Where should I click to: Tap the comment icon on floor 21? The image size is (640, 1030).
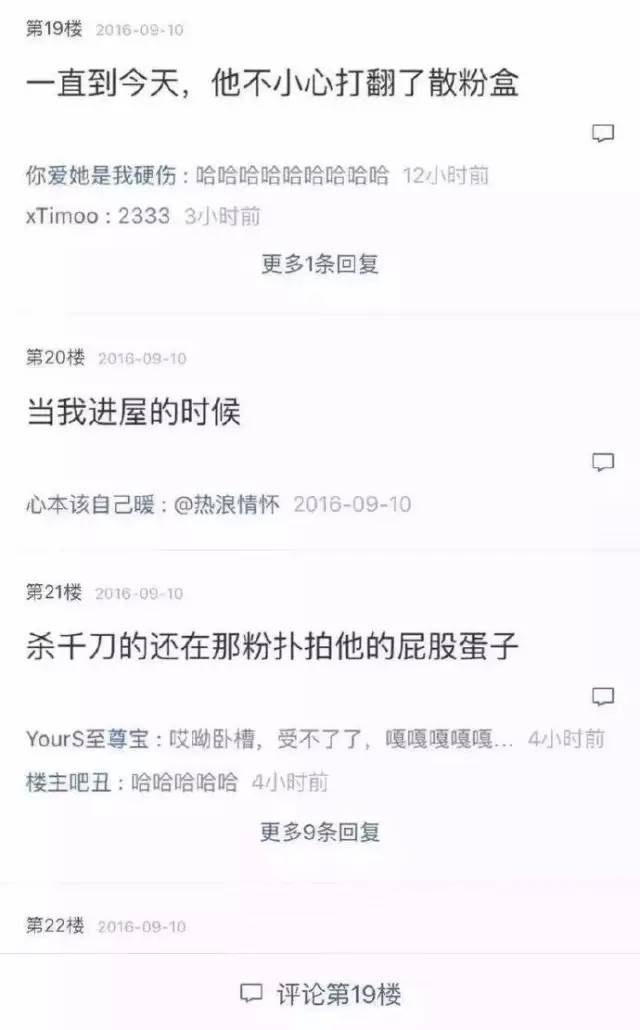tap(603, 696)
